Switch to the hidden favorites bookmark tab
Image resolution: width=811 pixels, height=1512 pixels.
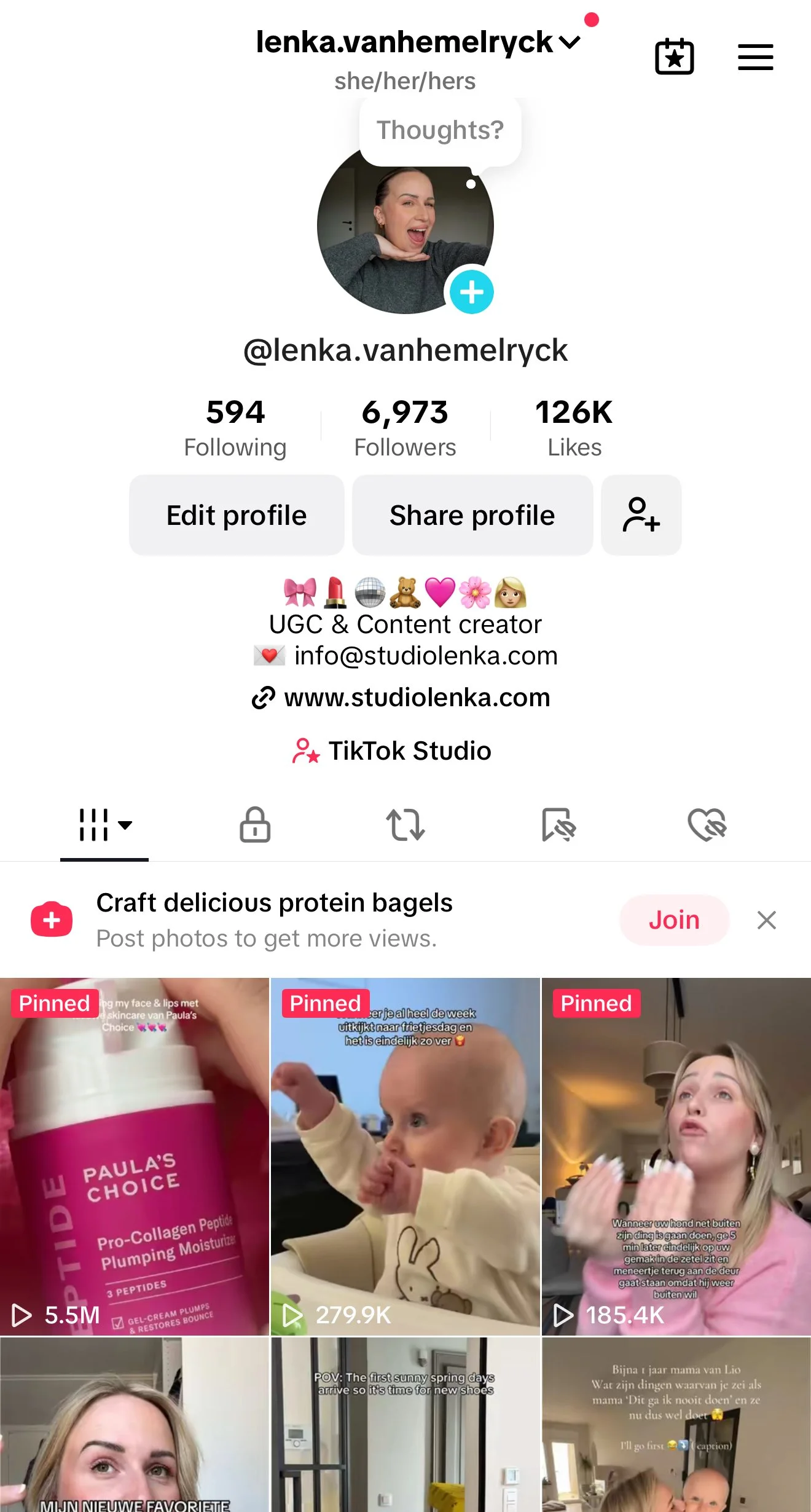pyautogui.click(x=558, y=824)
